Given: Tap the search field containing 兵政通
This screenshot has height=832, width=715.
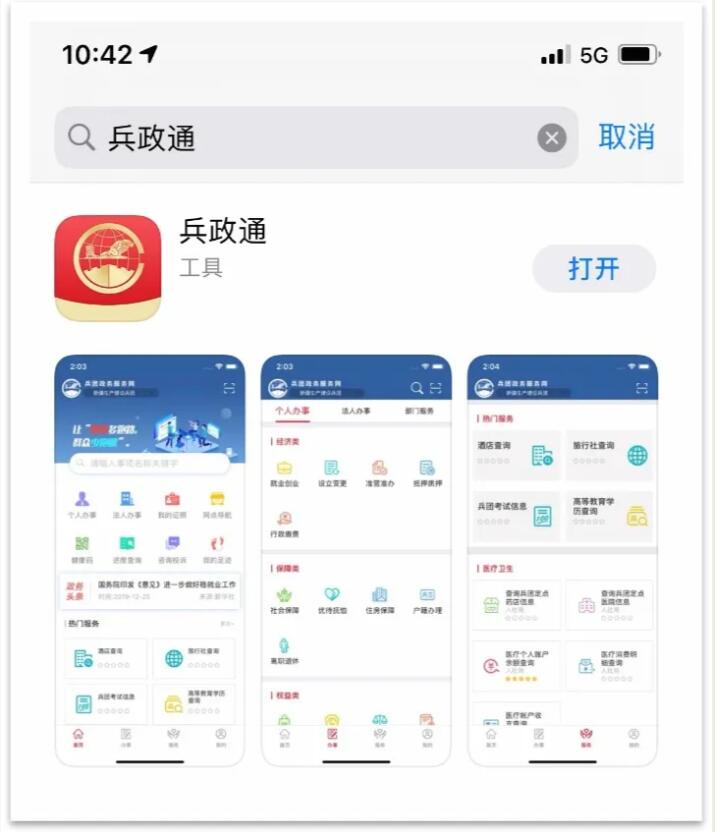Looking at the screenshot, I should [300, 138].
